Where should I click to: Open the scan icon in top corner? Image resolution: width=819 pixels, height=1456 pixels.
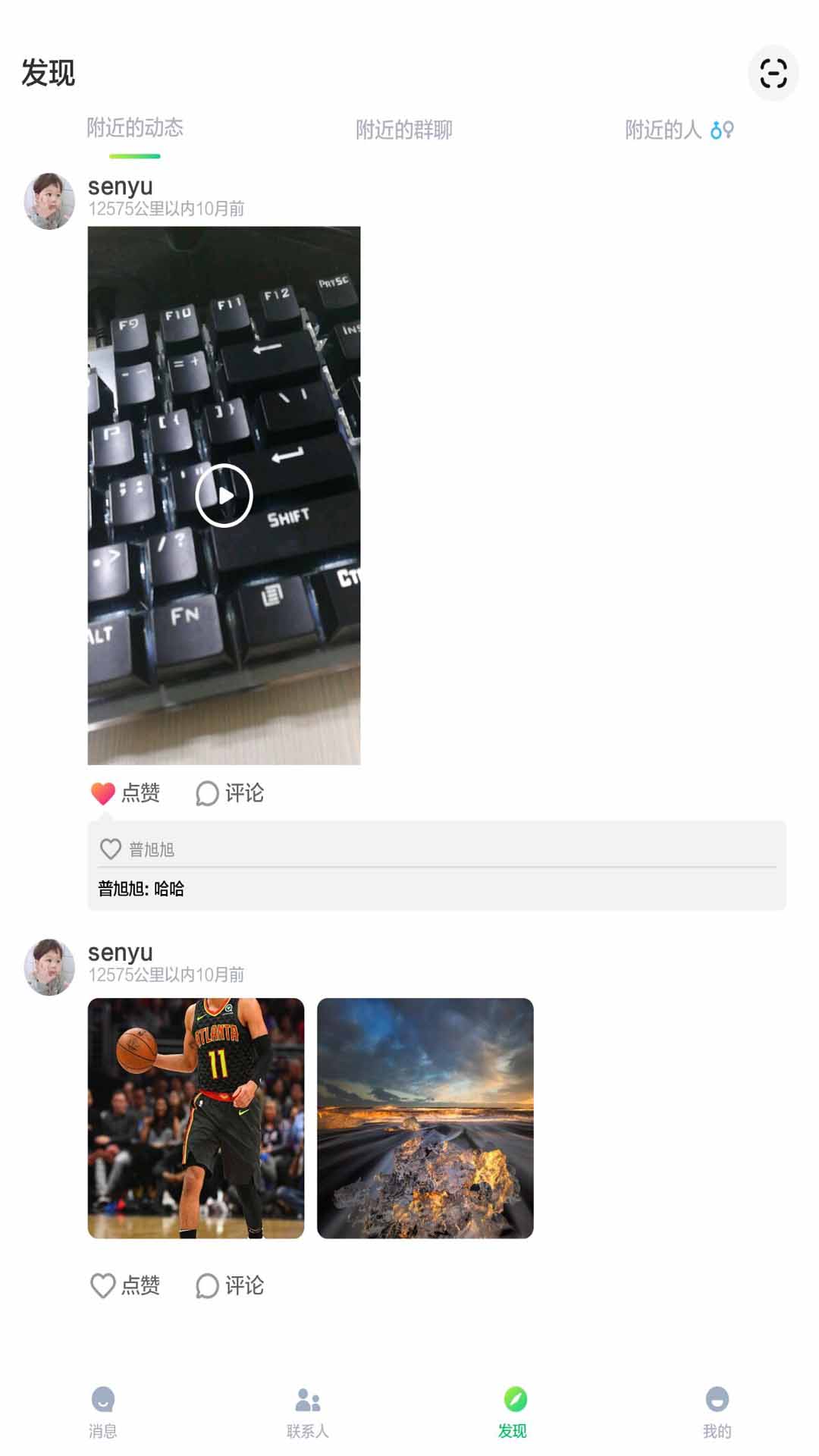point(773,74)
